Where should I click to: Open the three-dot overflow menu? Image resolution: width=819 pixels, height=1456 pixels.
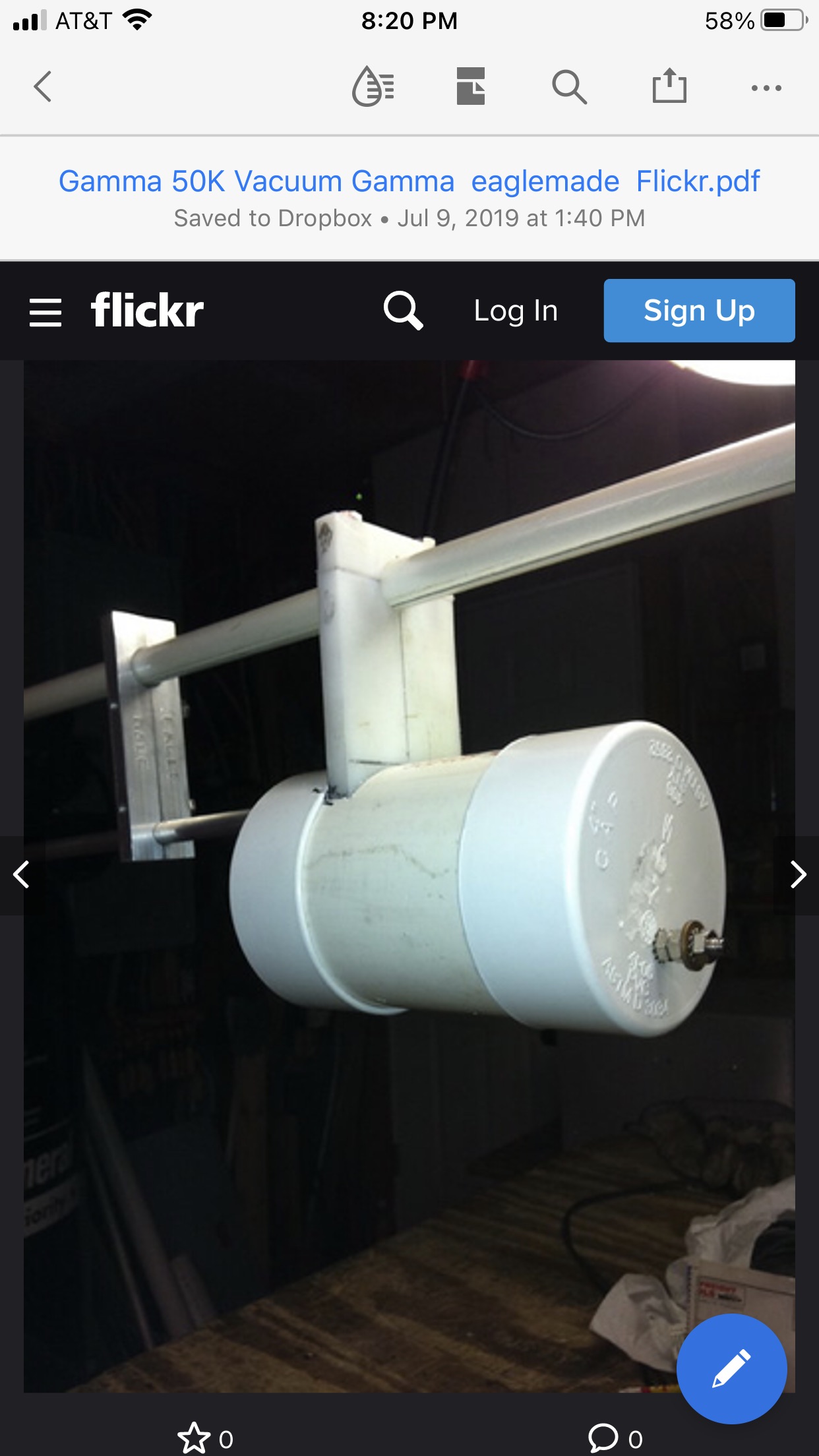(x=766, y=88)
